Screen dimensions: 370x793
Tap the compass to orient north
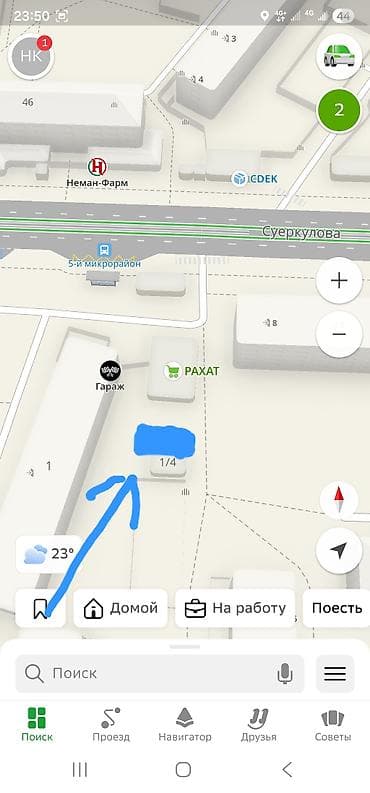coord(339,499)
